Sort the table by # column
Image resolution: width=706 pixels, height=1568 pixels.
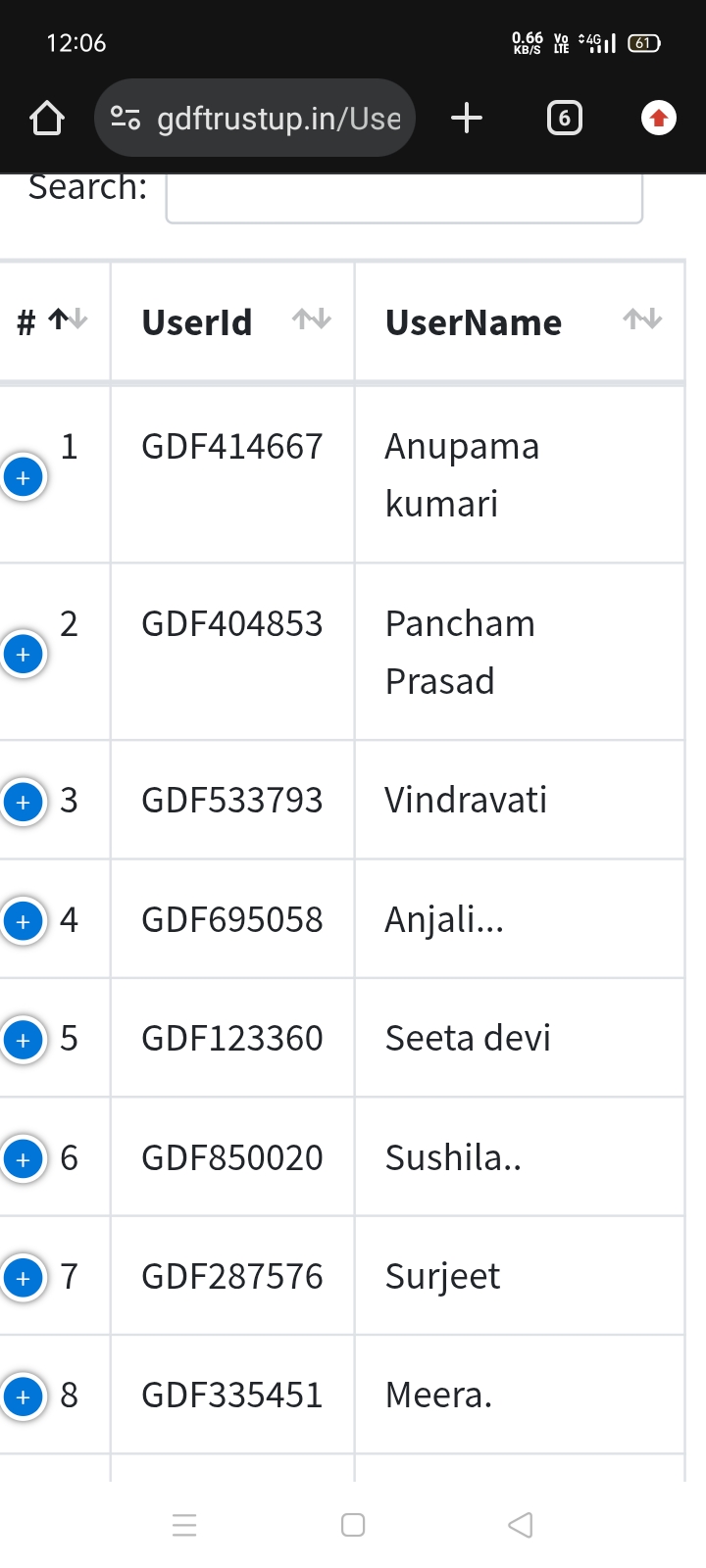click(54, 320)
